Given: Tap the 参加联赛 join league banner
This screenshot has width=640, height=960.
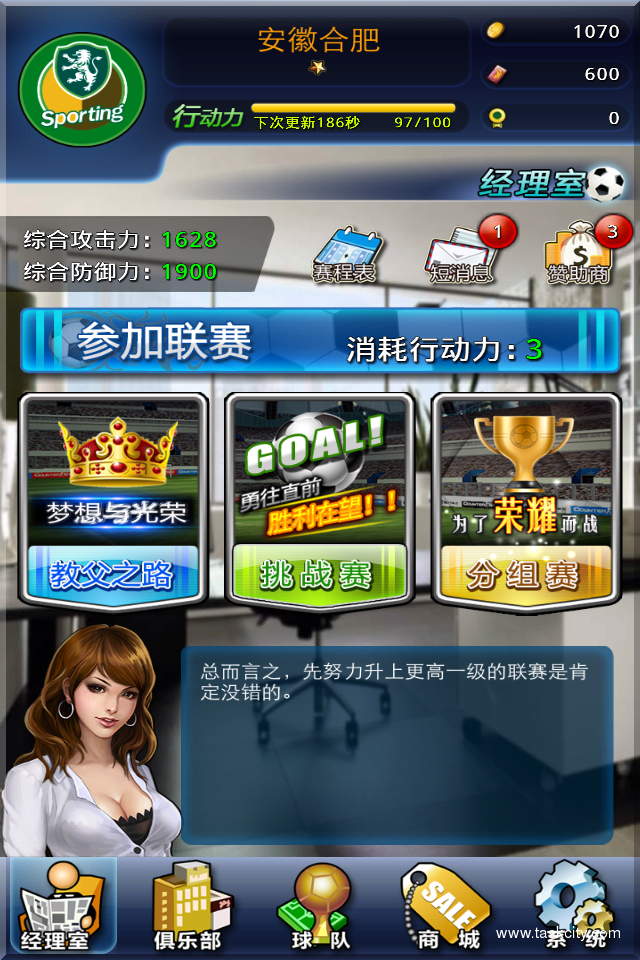Looking at the screenshot, I should coord(320,342).
